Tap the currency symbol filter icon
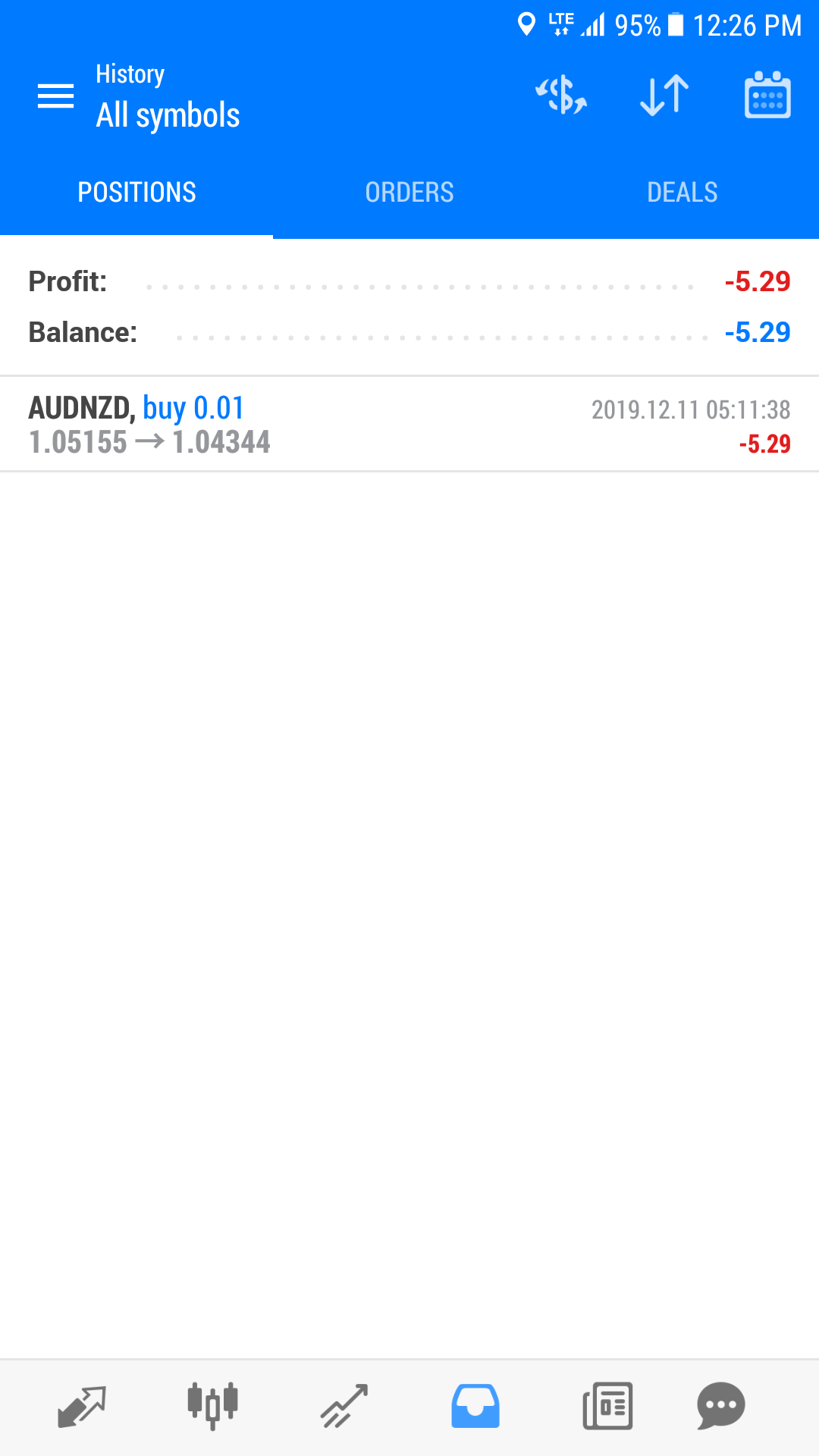819x1456 pixels. pos(561,96)
